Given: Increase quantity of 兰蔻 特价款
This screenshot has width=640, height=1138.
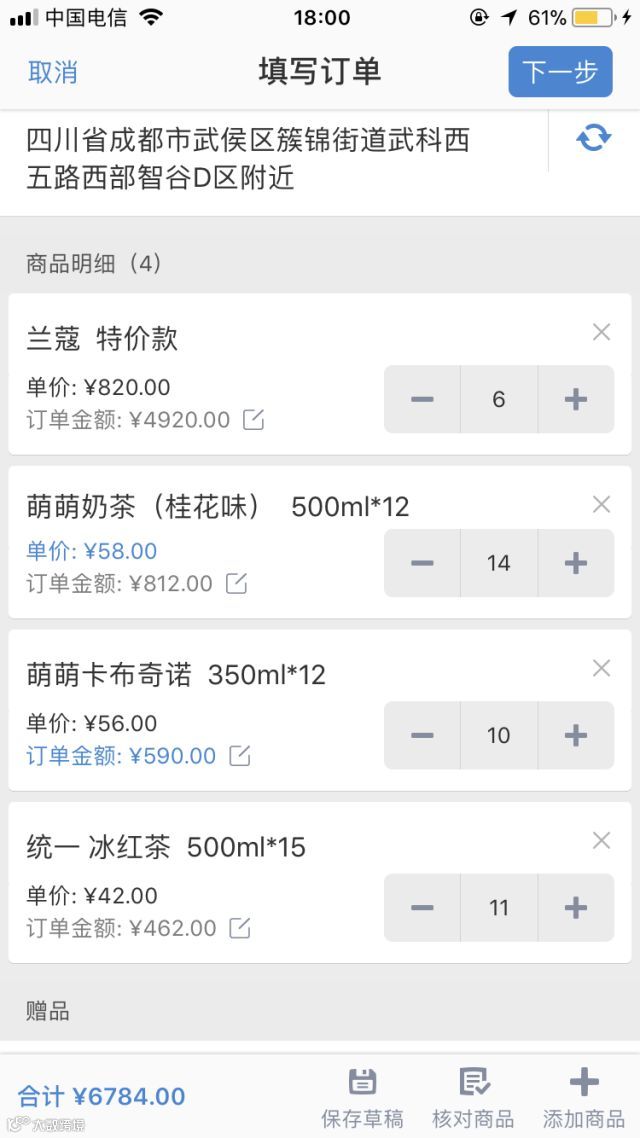Looking at the screenshot, I should 576,399.
